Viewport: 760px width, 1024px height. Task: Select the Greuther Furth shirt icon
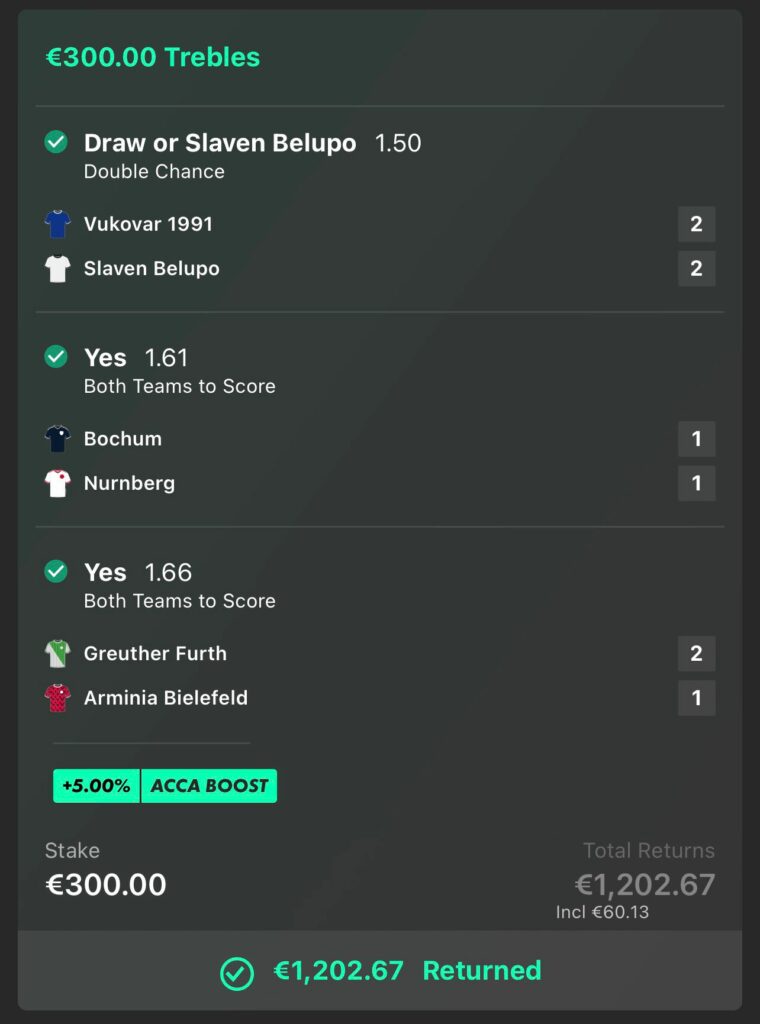tap(58, 654)
